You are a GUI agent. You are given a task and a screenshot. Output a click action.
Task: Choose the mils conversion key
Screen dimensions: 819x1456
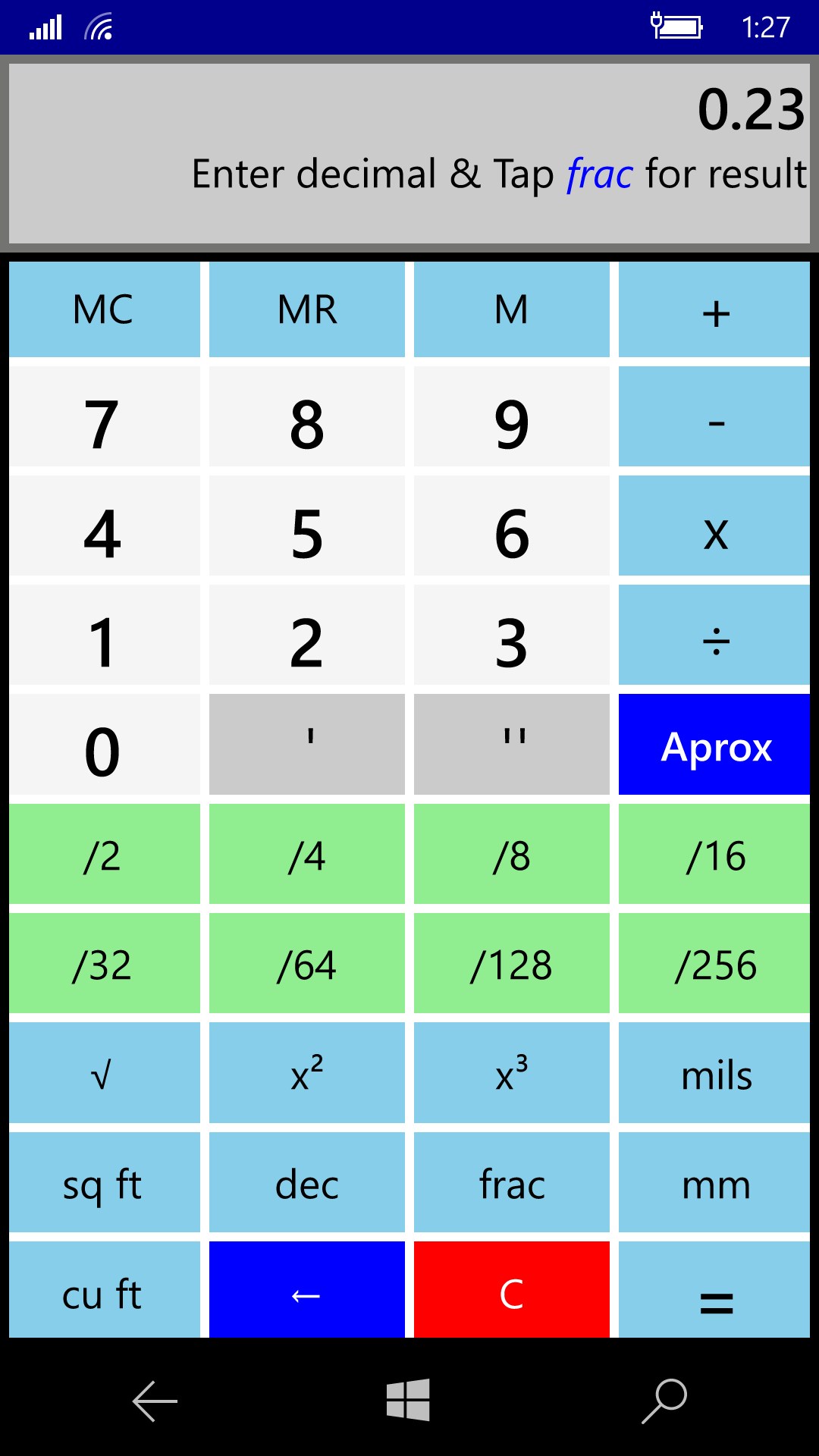coord(714,1073)
